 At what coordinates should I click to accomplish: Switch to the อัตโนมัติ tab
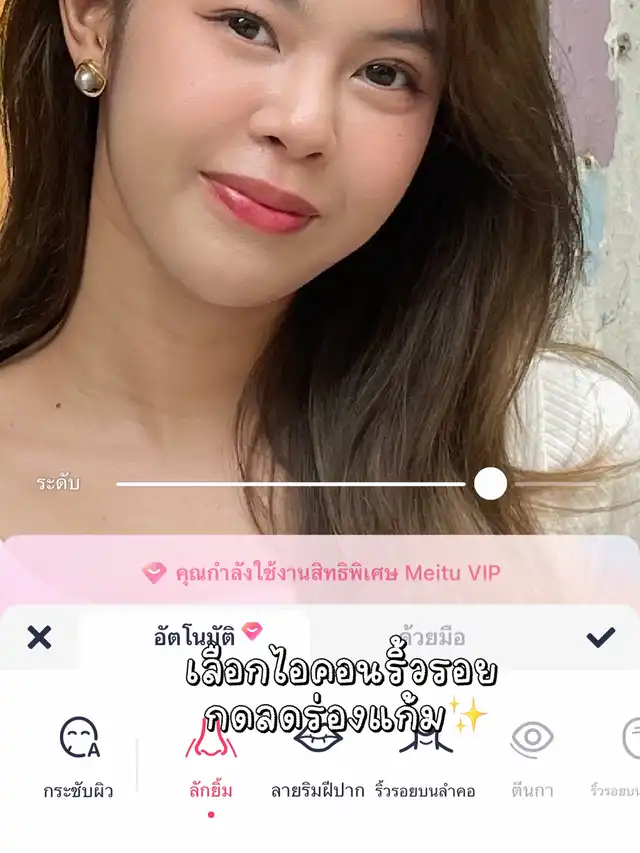click(x=195, y=636)
